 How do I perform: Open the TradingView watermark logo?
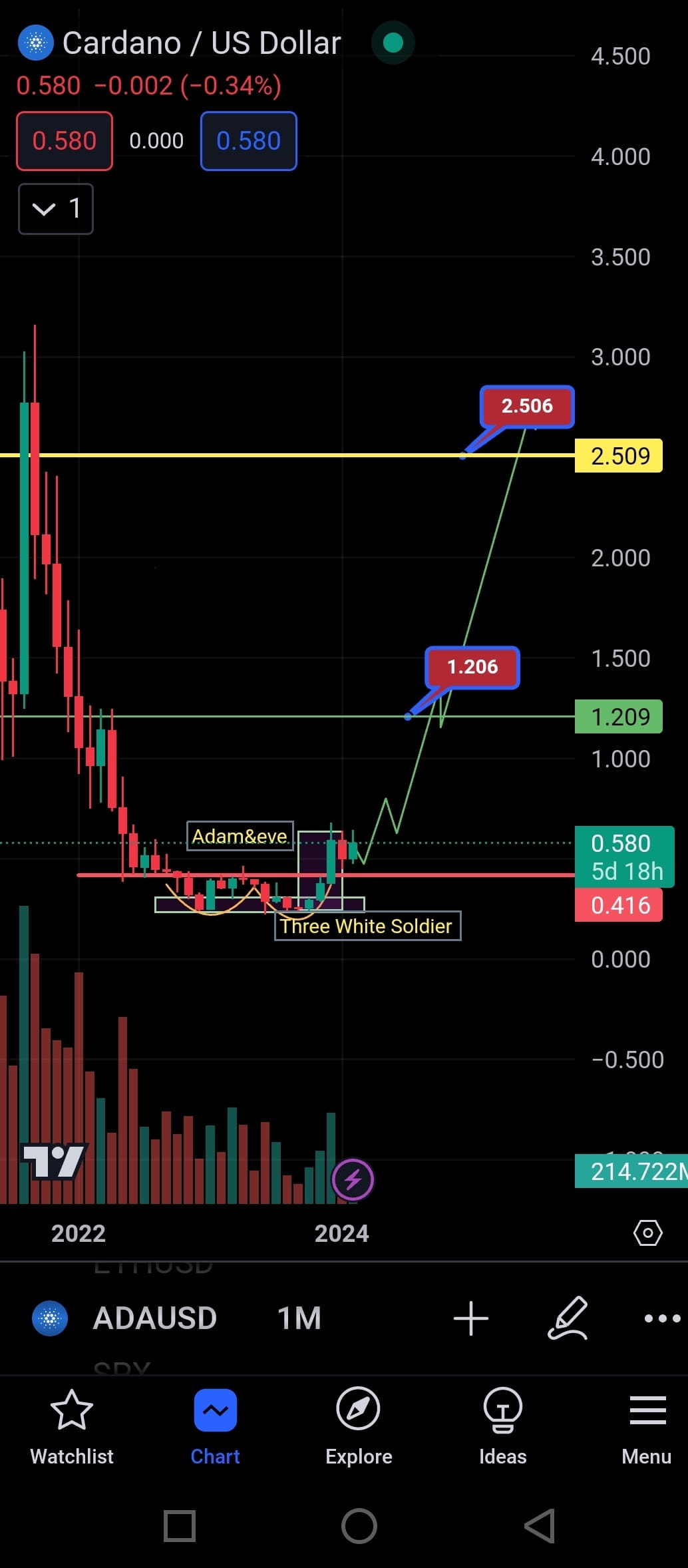(53, 1161)
